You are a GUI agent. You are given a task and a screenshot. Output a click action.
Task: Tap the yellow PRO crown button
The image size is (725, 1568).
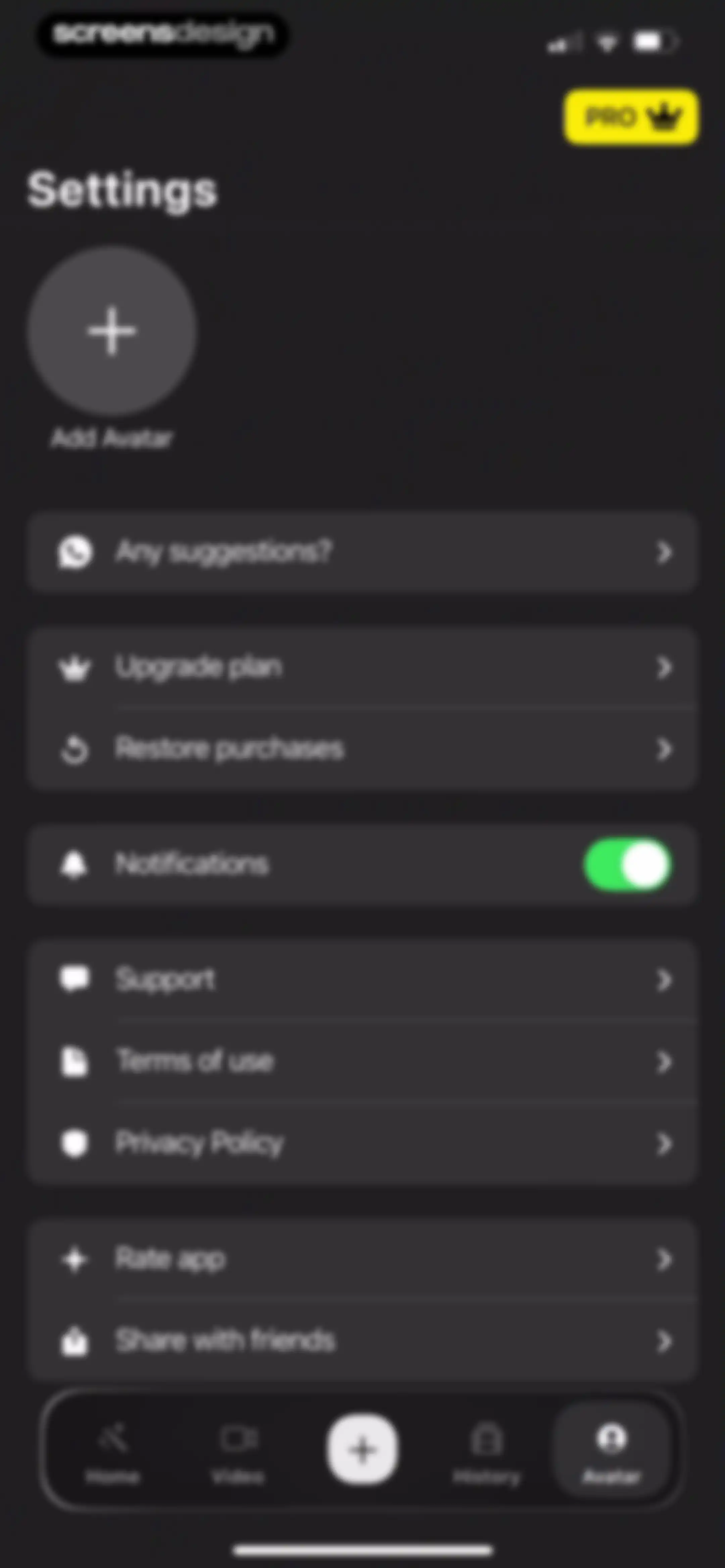point(631,116)
